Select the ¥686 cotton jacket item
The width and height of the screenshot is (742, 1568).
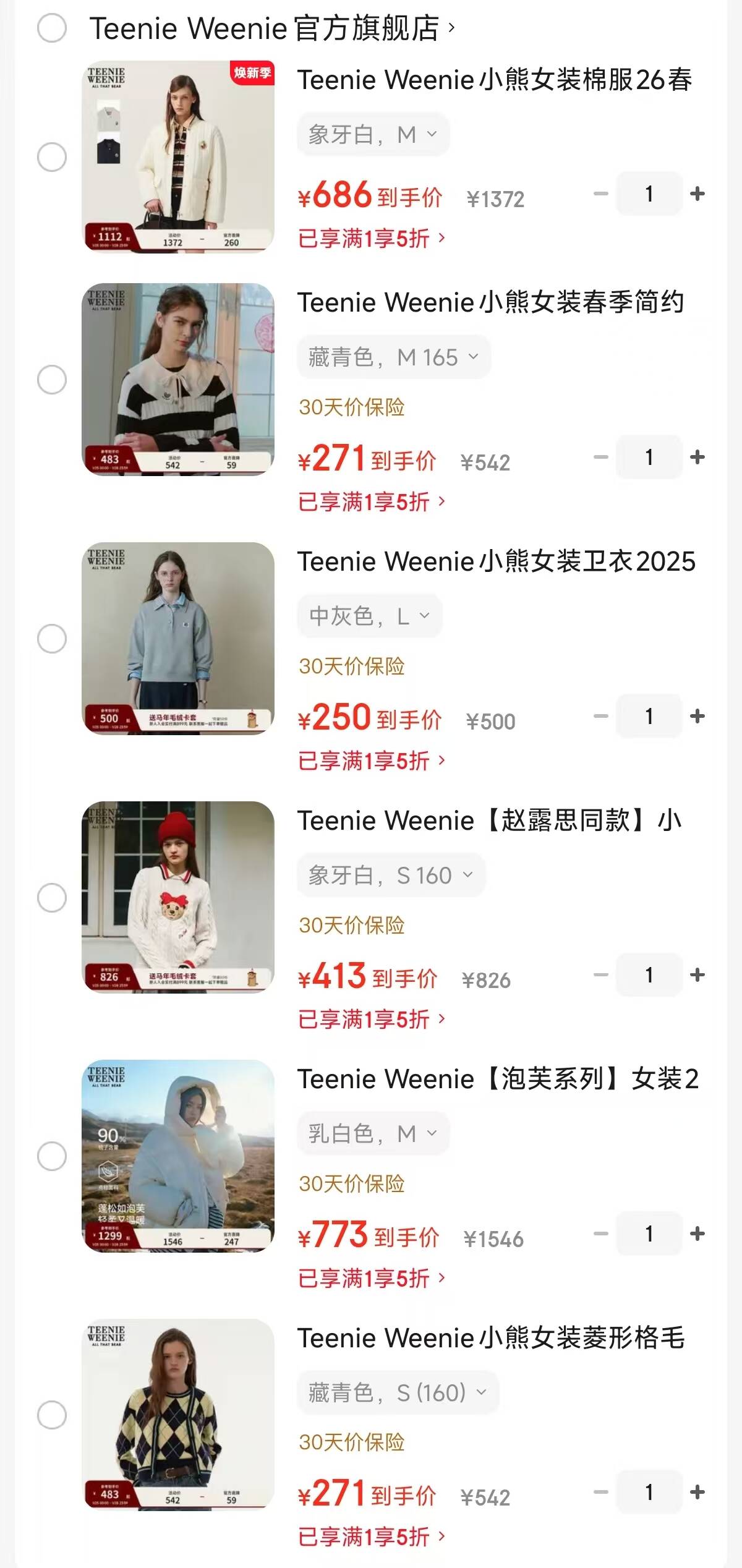pos(52,157)
